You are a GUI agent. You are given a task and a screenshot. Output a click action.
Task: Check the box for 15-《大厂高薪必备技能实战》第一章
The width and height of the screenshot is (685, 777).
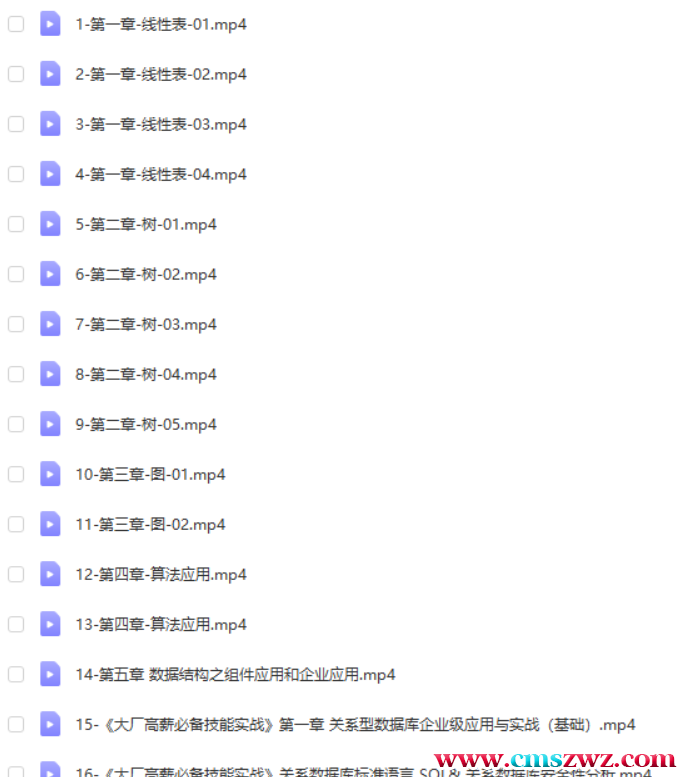pyautogui.click(x=16, y=724)
